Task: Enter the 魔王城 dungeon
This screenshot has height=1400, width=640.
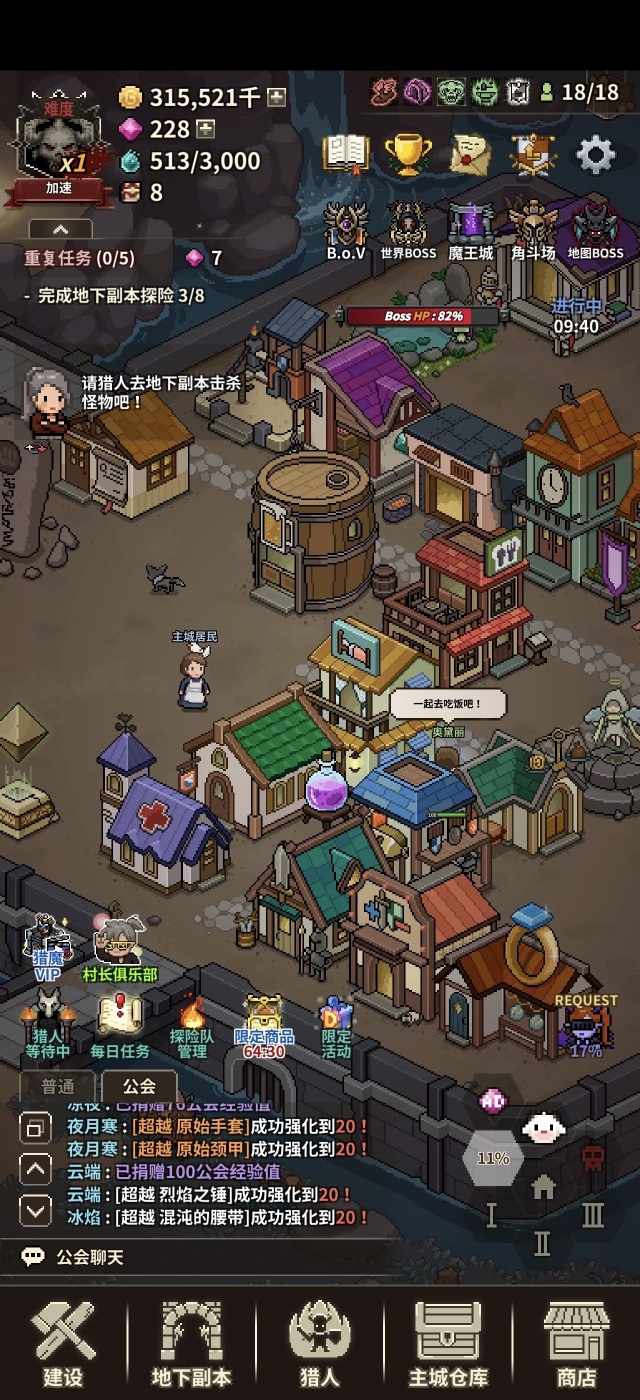Action: tap(470, 230)
